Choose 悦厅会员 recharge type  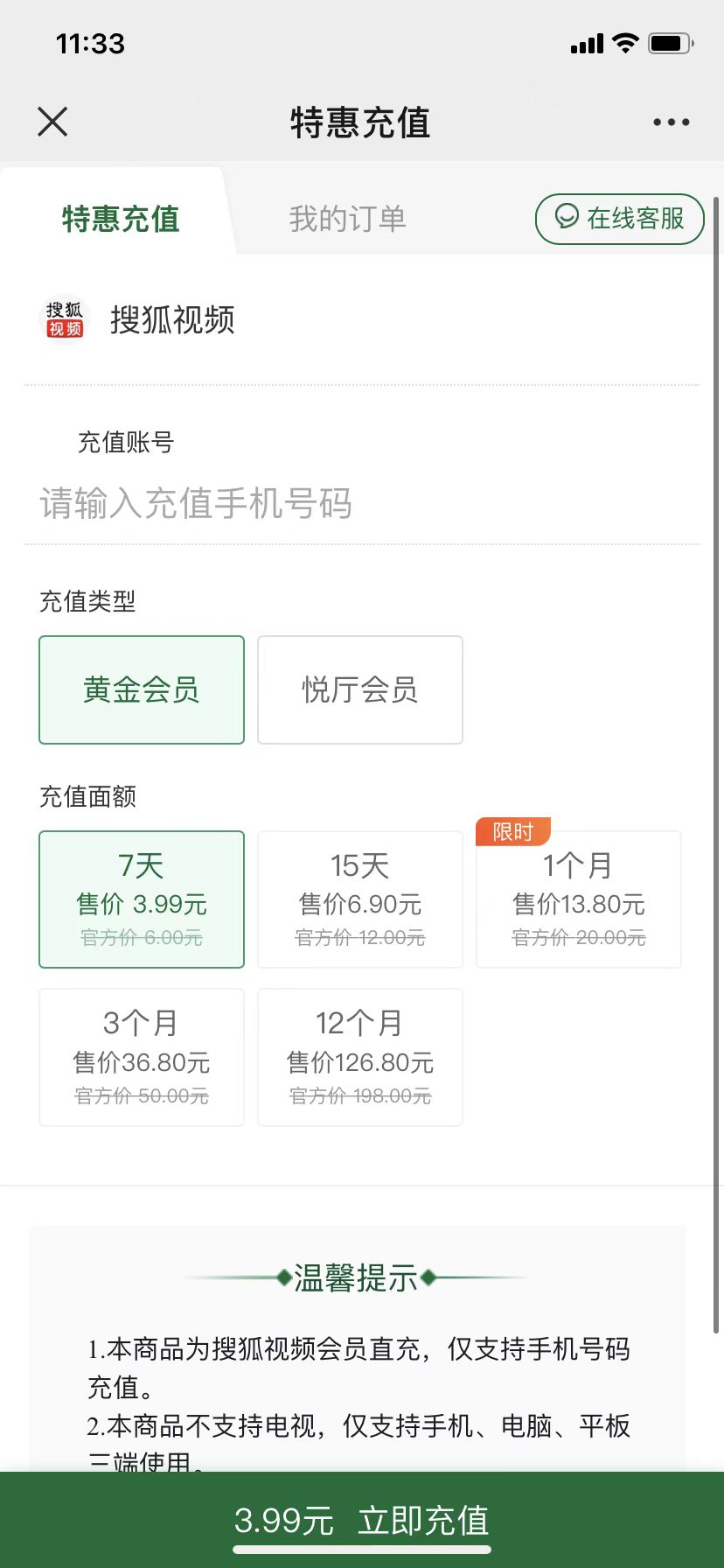click(x=360, y=689)
